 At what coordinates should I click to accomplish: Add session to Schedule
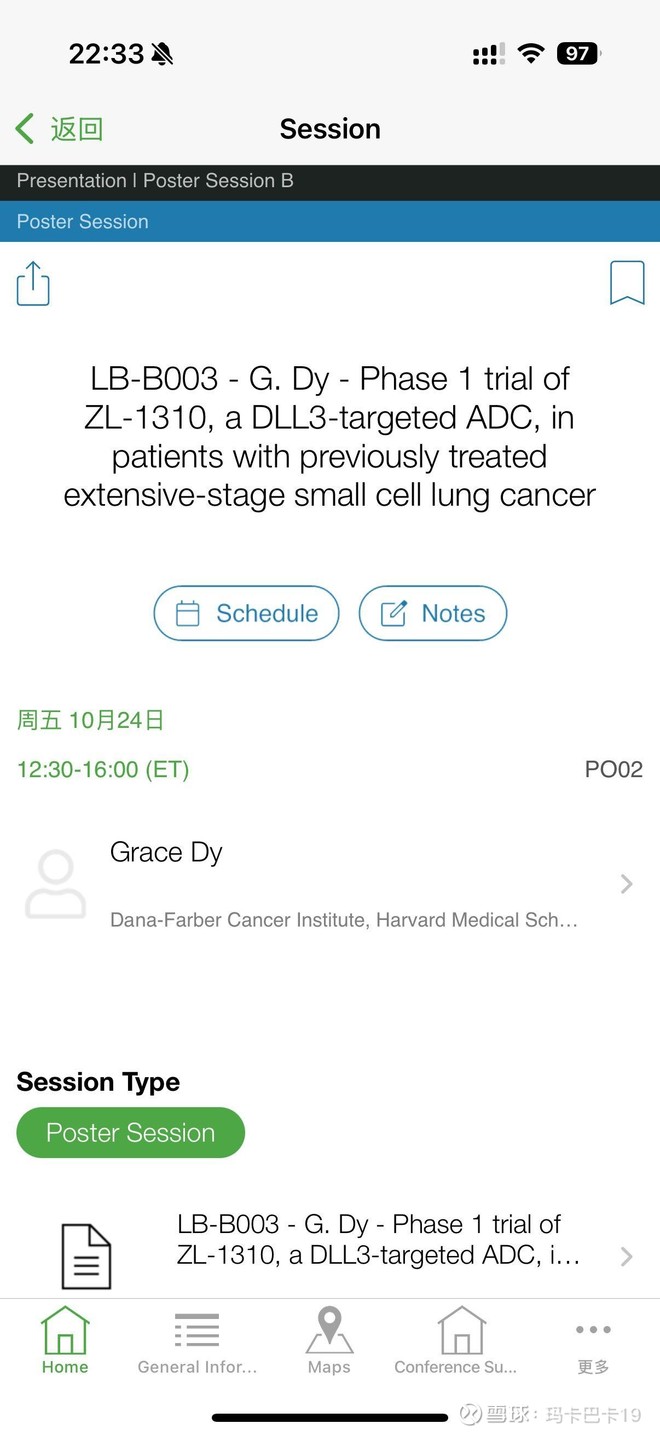[x=246, y=613]
